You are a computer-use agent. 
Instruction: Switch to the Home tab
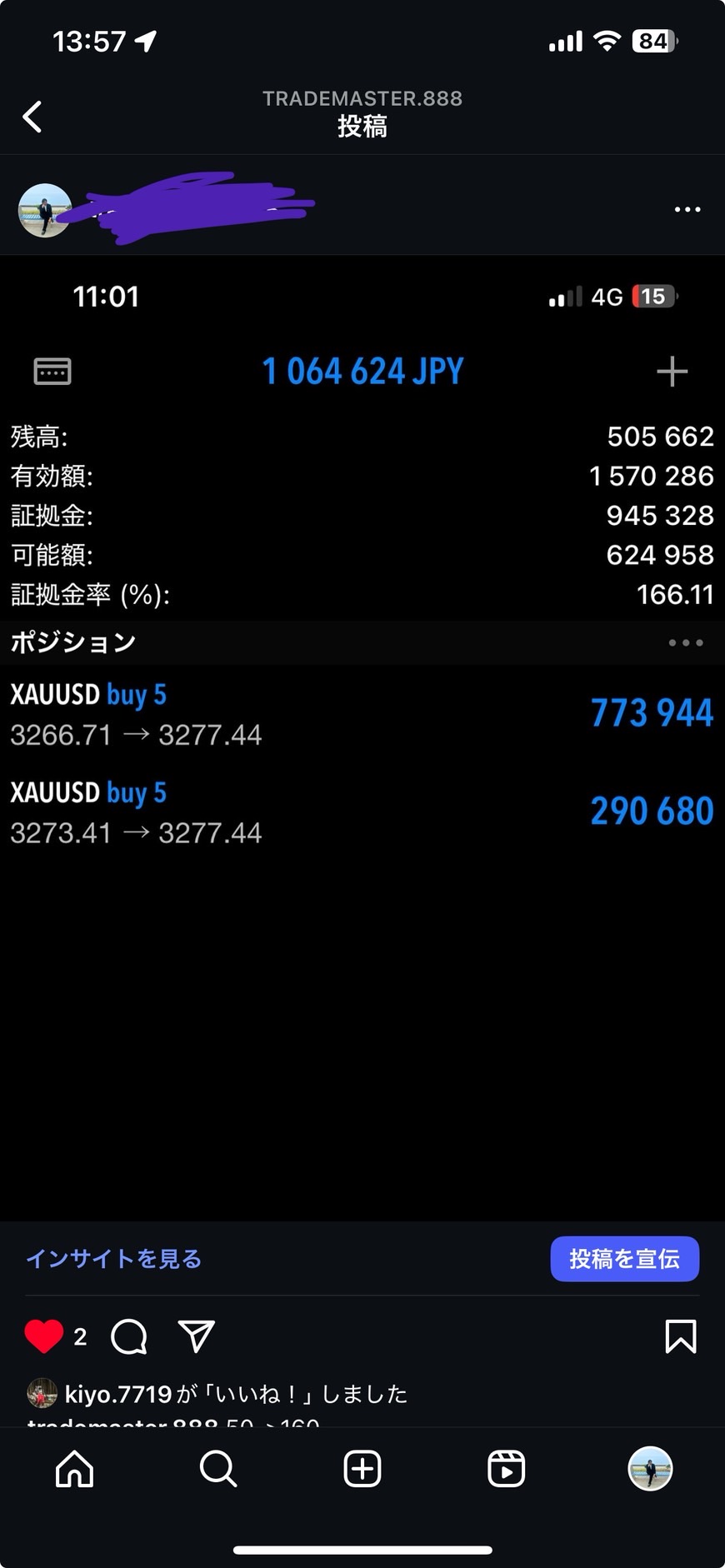click(x=75, y=1469)
